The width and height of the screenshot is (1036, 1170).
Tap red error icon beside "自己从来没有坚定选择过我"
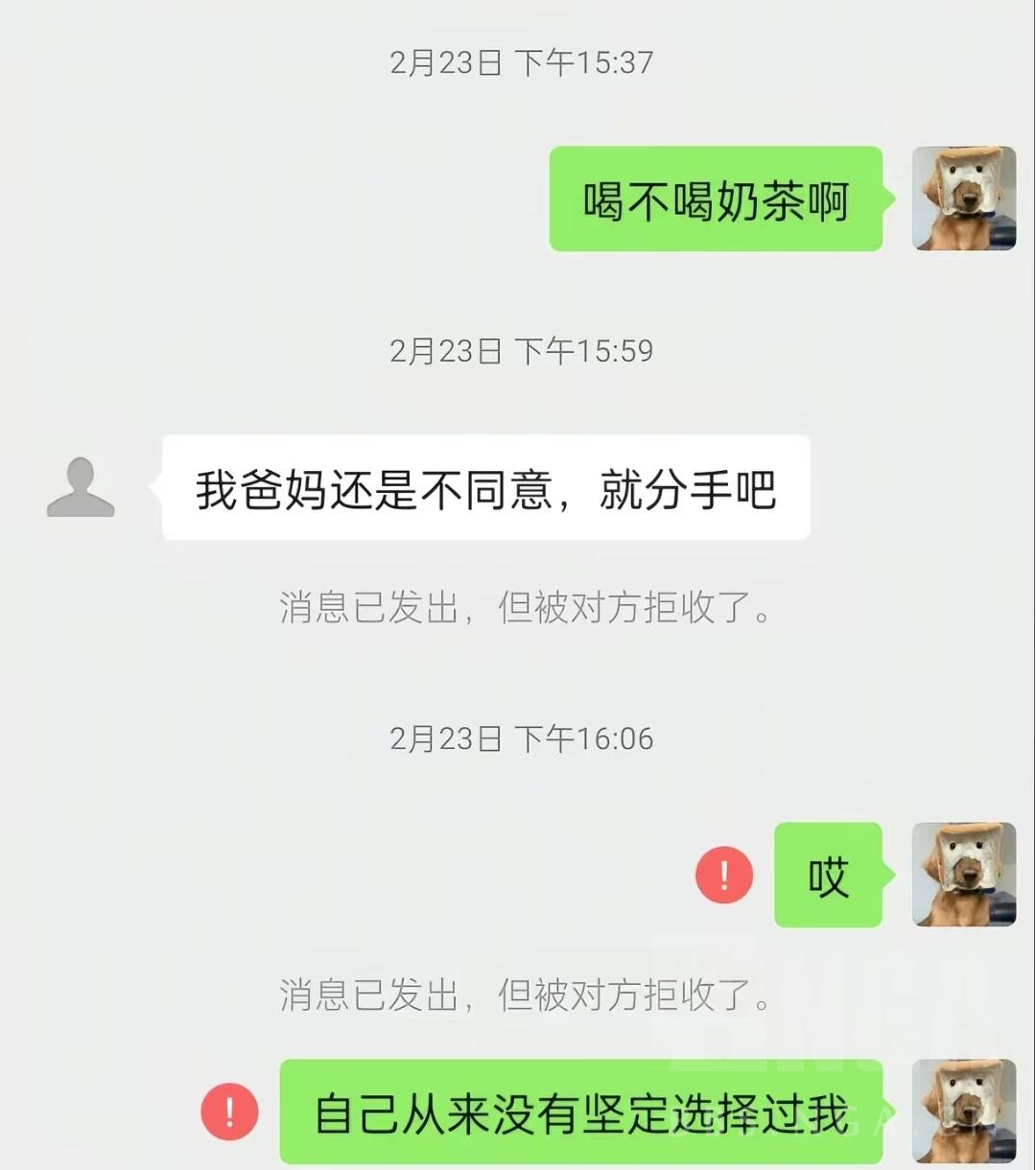[229, 1111]
